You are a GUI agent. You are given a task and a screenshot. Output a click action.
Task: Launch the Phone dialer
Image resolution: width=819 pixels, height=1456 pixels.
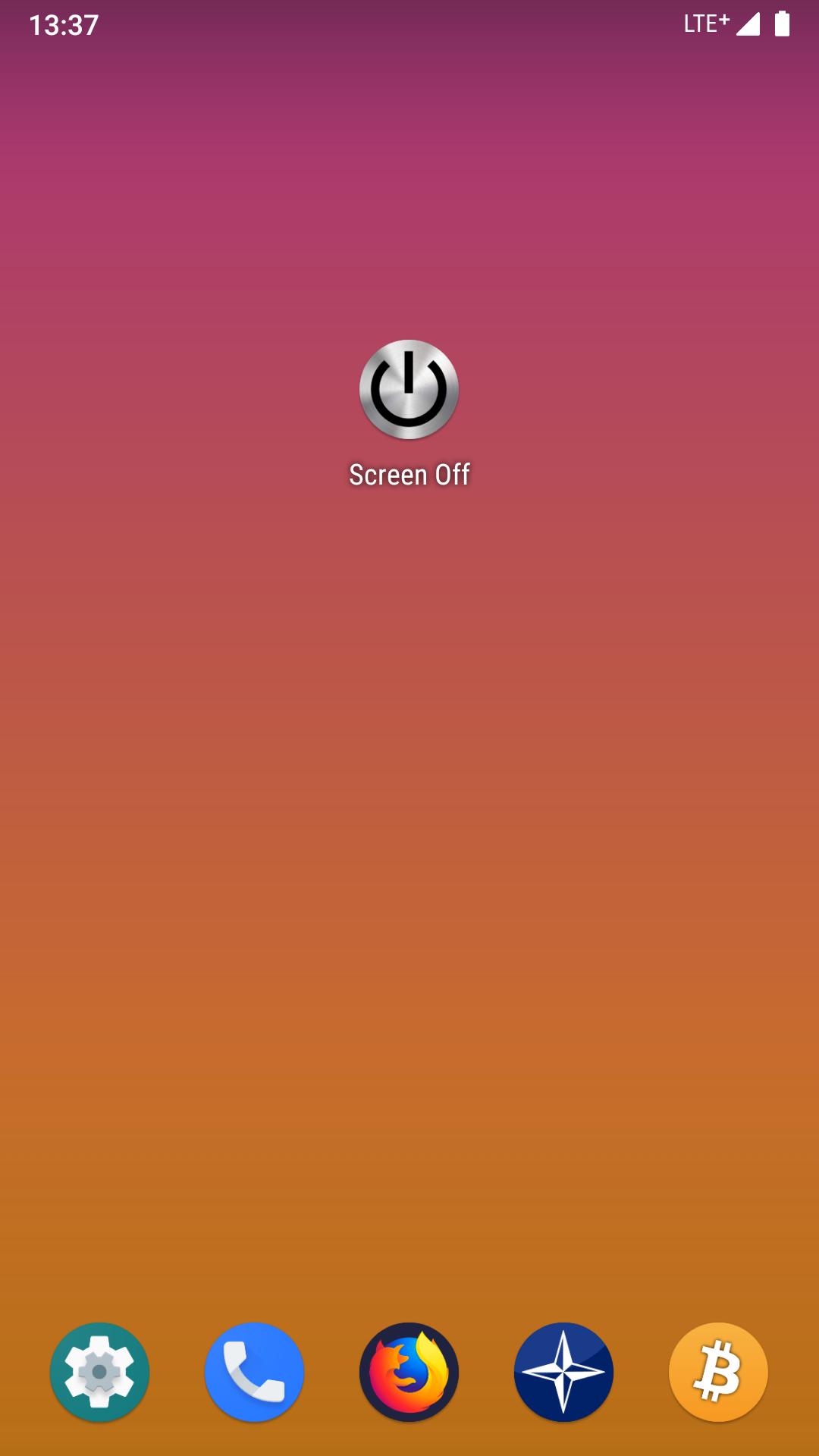pos(254,1372)
